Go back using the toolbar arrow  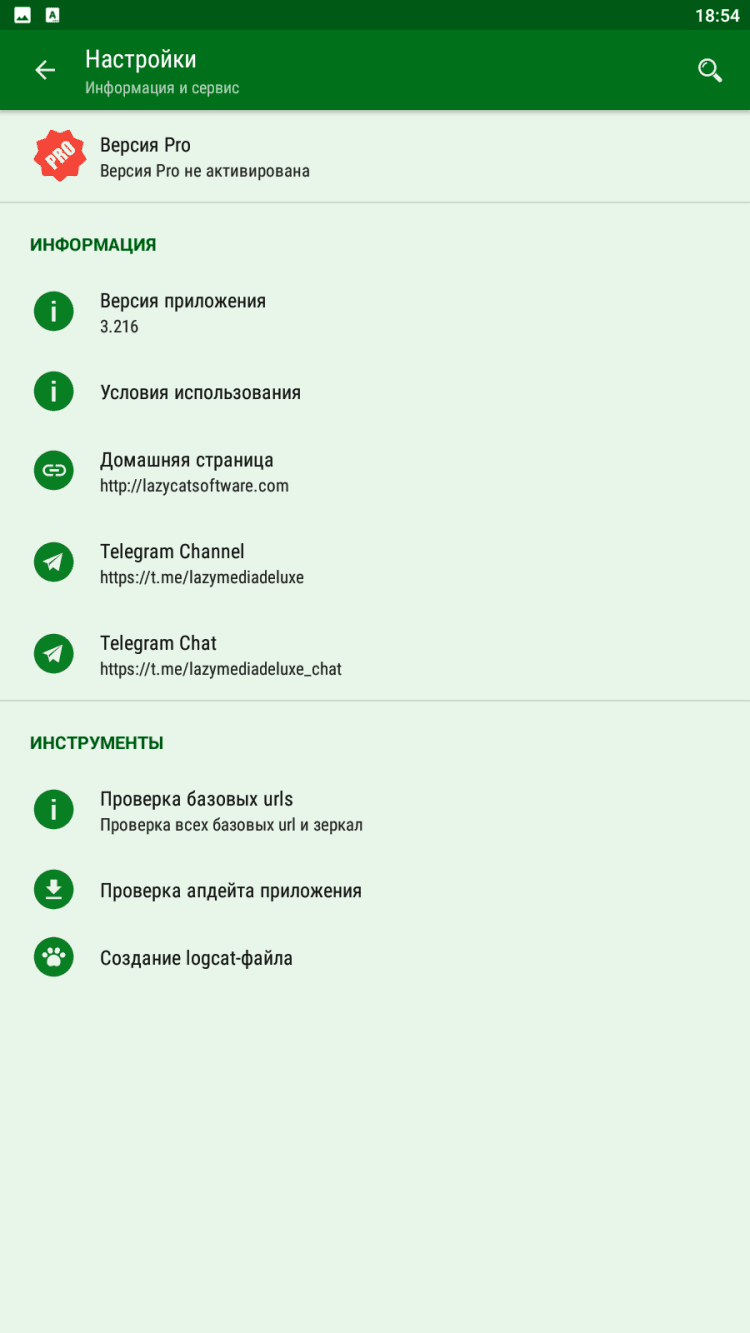(x=45, y=70)
